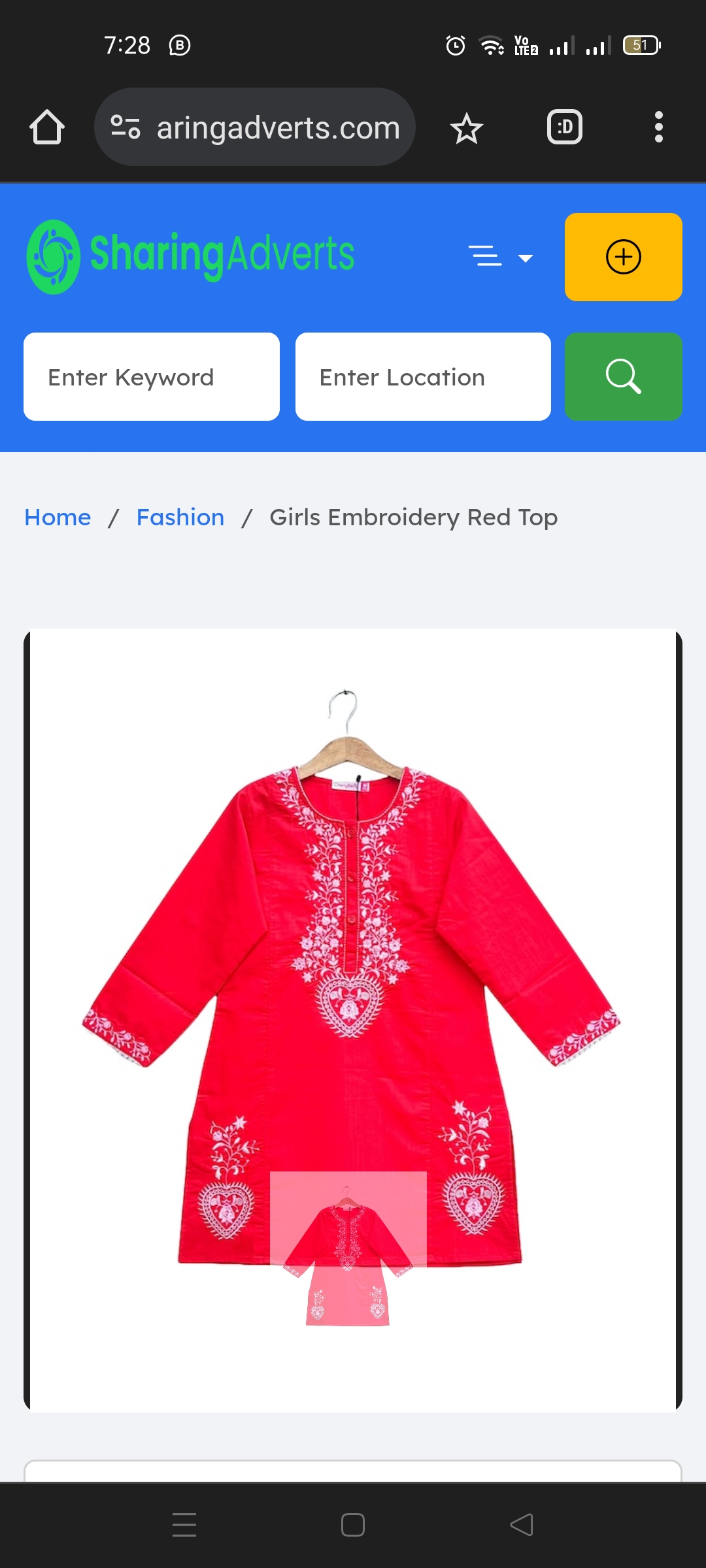Post a new ad with the yellow plus button
This screenshot has width=706, height=1568.
tap(623, 257)
